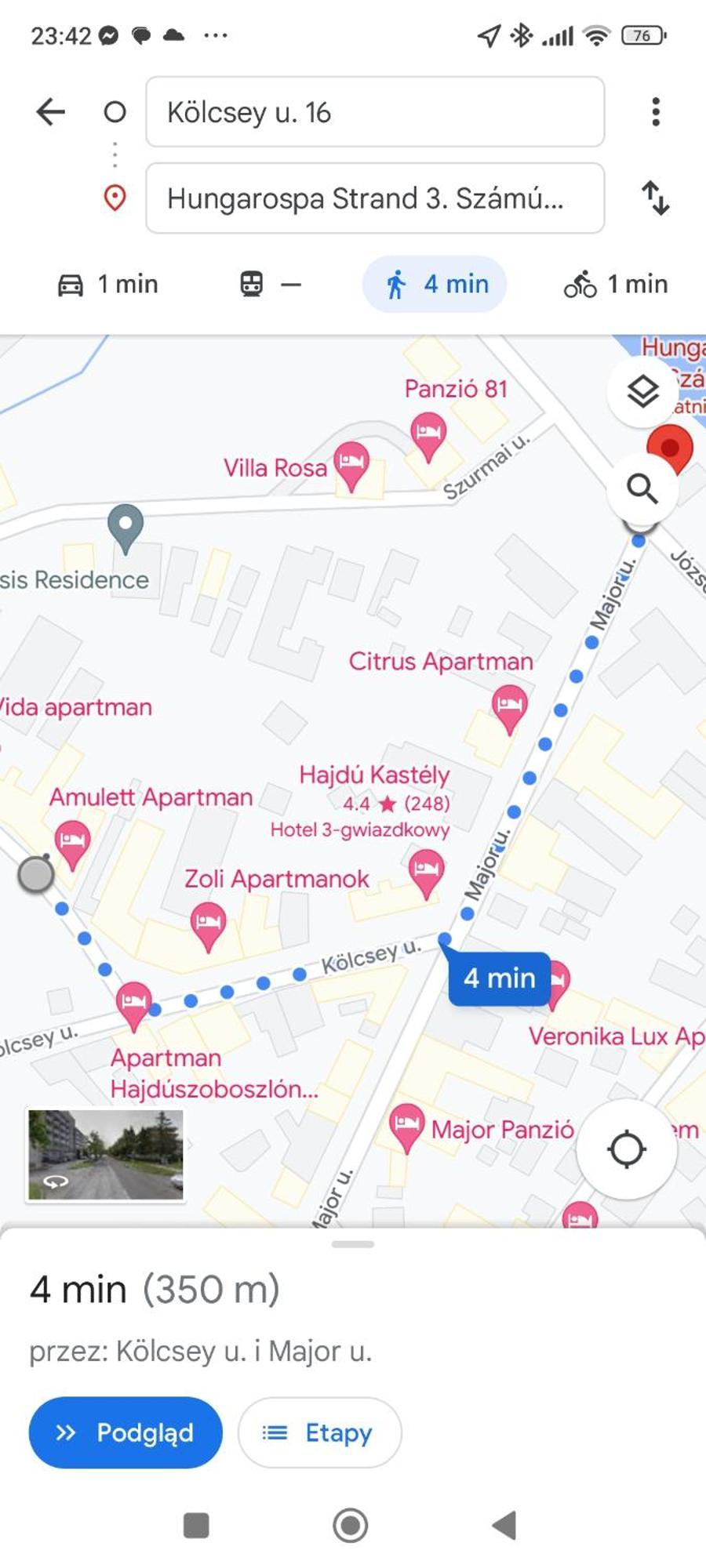
Task: Show route steps via Etapy
Action: pyautogui.click(x=319, y=1432)
